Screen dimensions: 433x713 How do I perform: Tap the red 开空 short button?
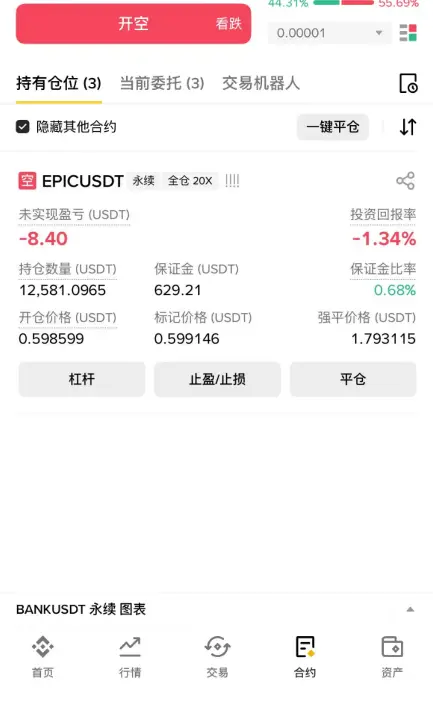click(133, 24)
